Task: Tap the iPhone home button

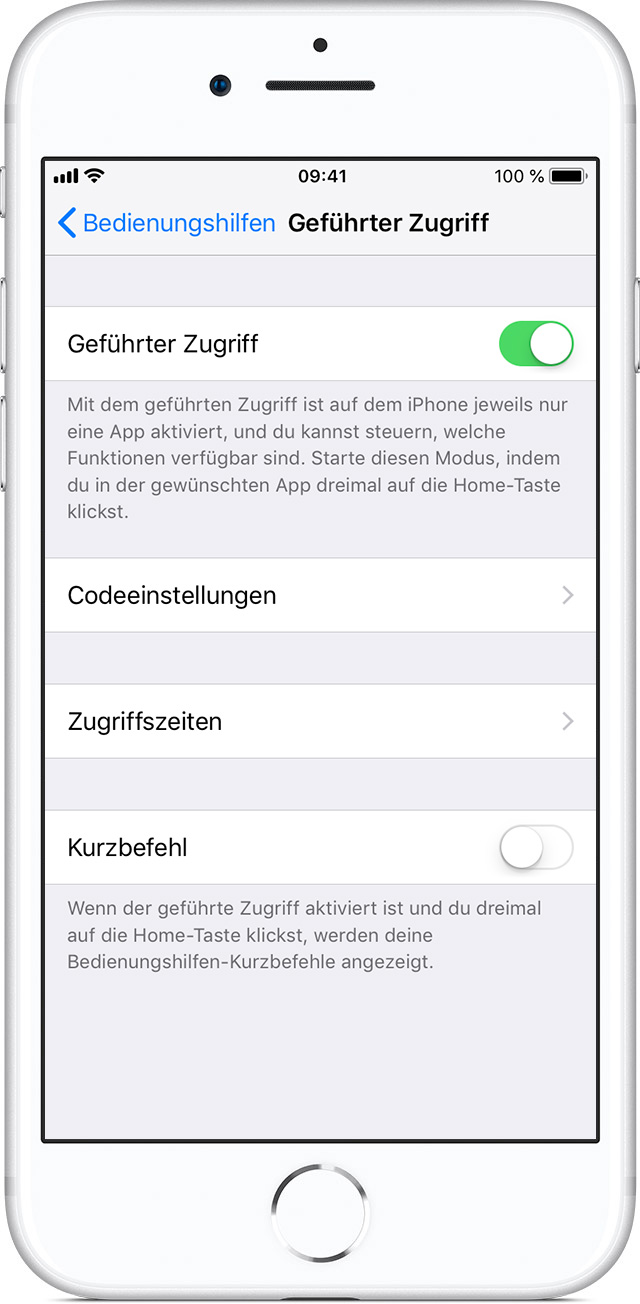Action: (x=320, y=1212)
